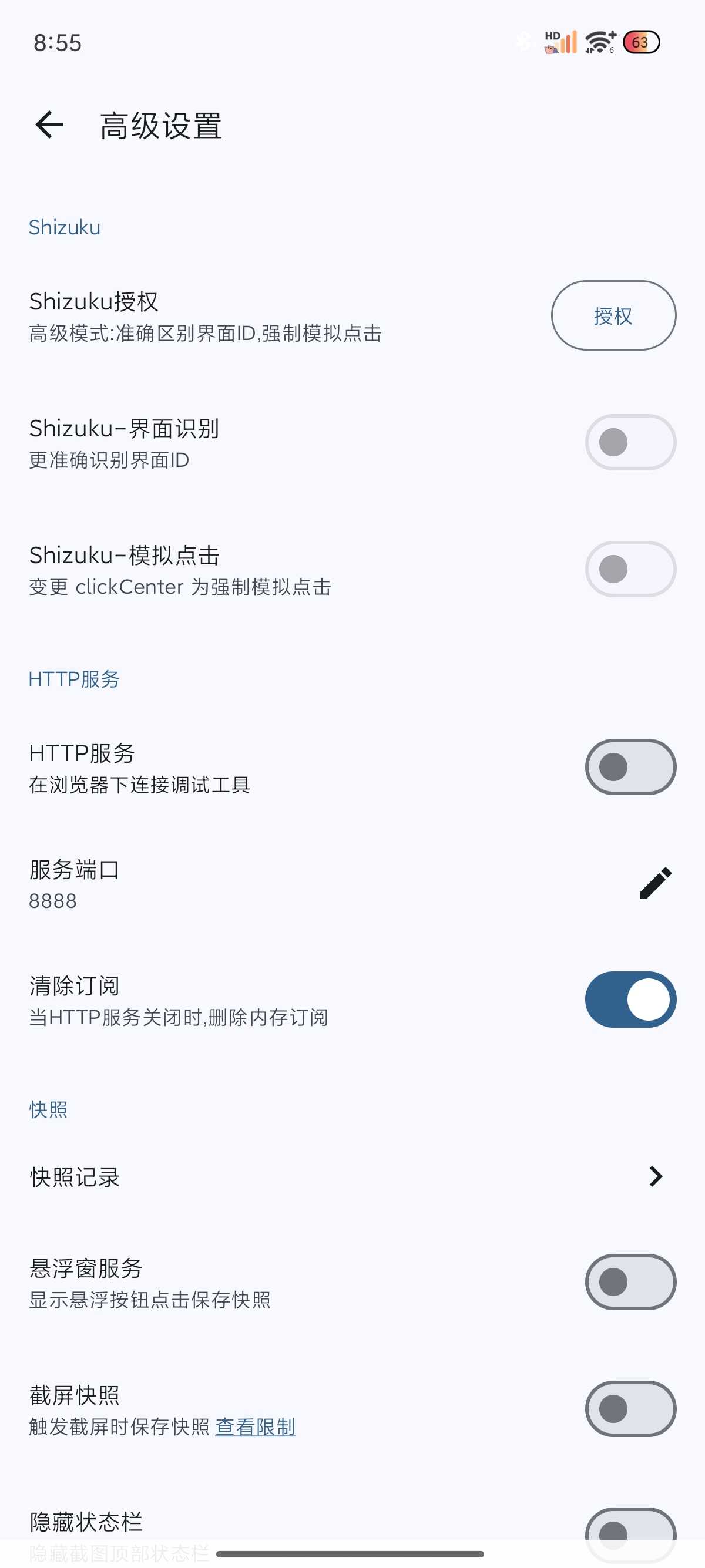Enable the 悬浮窗服务 switch
The height and width of the screenshot is (1568, 705).
coord(630,1282)
